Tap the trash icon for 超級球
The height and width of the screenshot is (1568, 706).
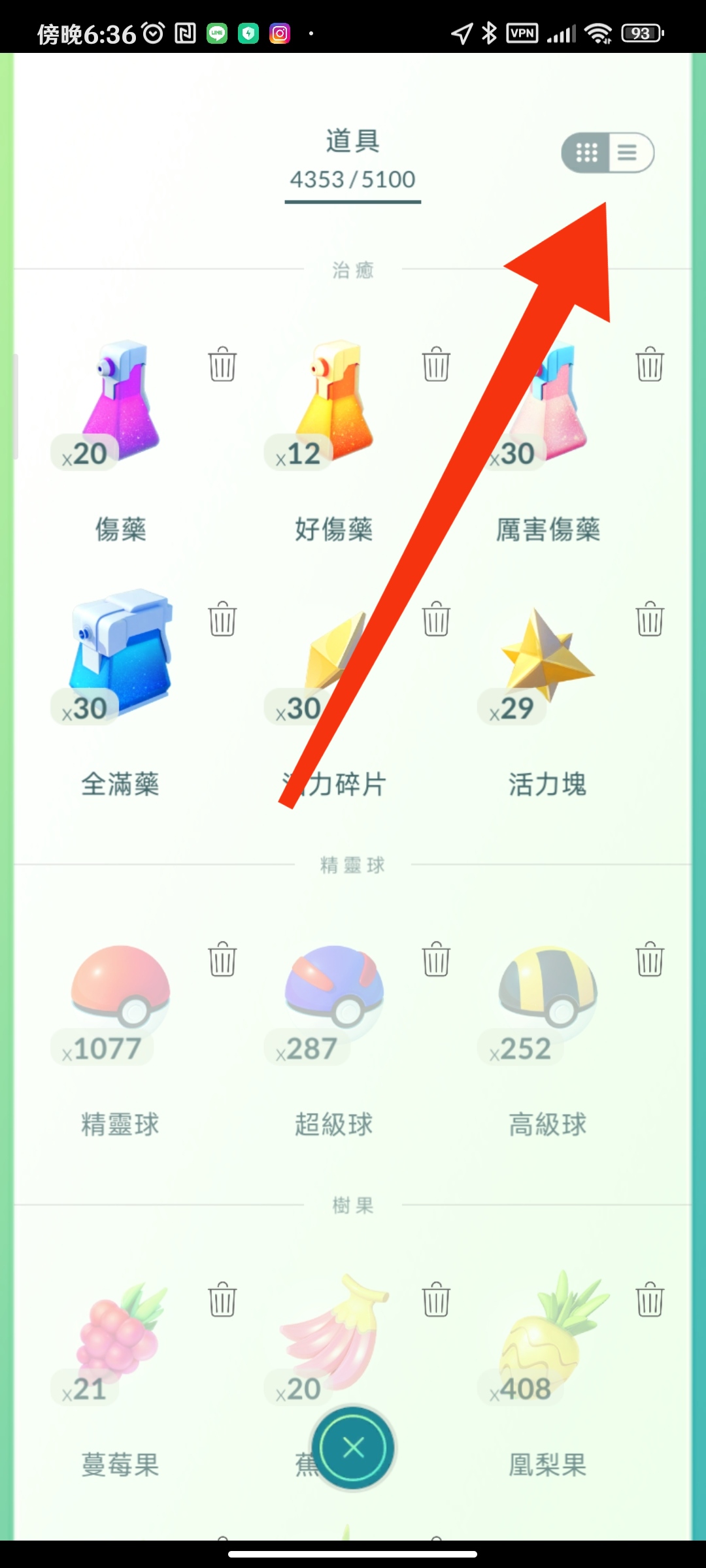pyautogui.click(x=436, y=959)
